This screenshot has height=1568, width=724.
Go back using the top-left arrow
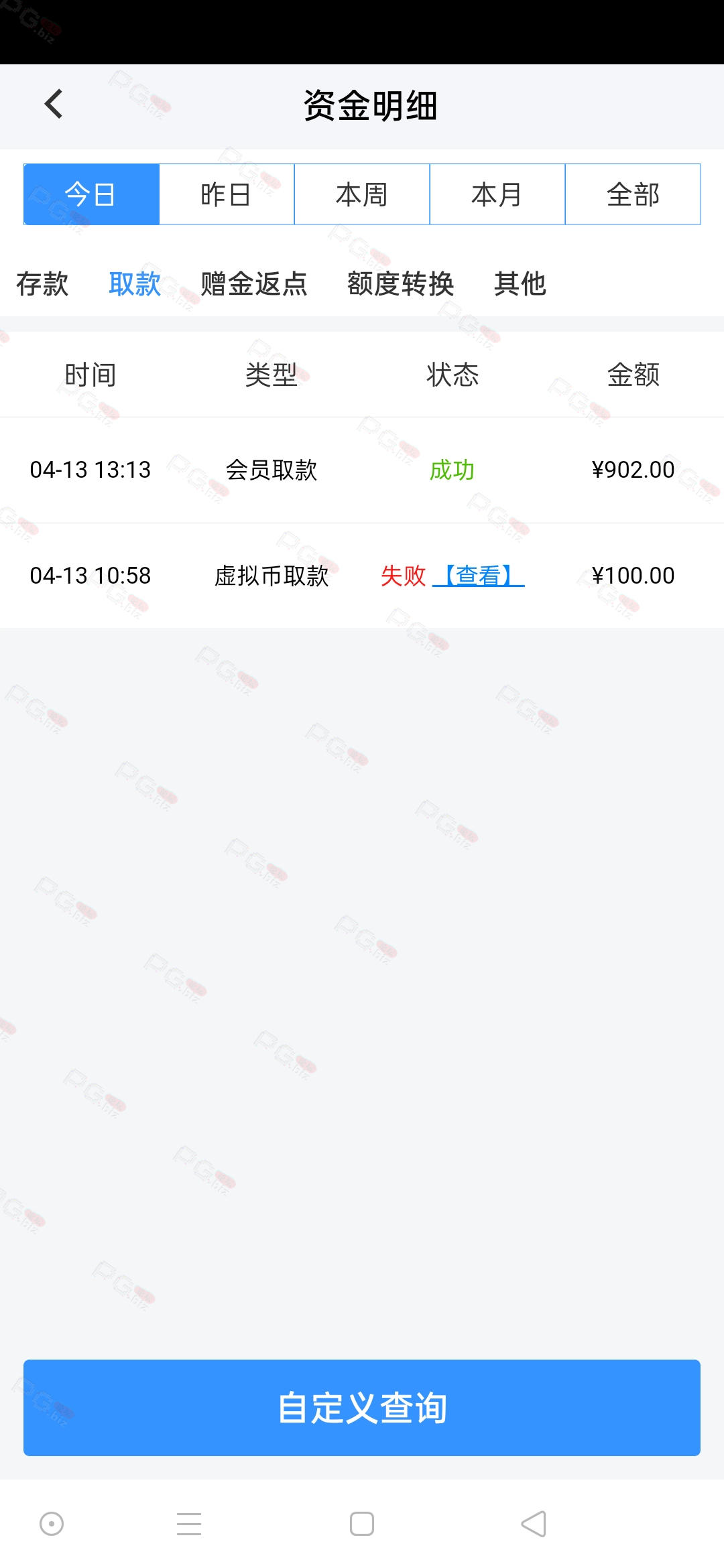coord(54,104)
